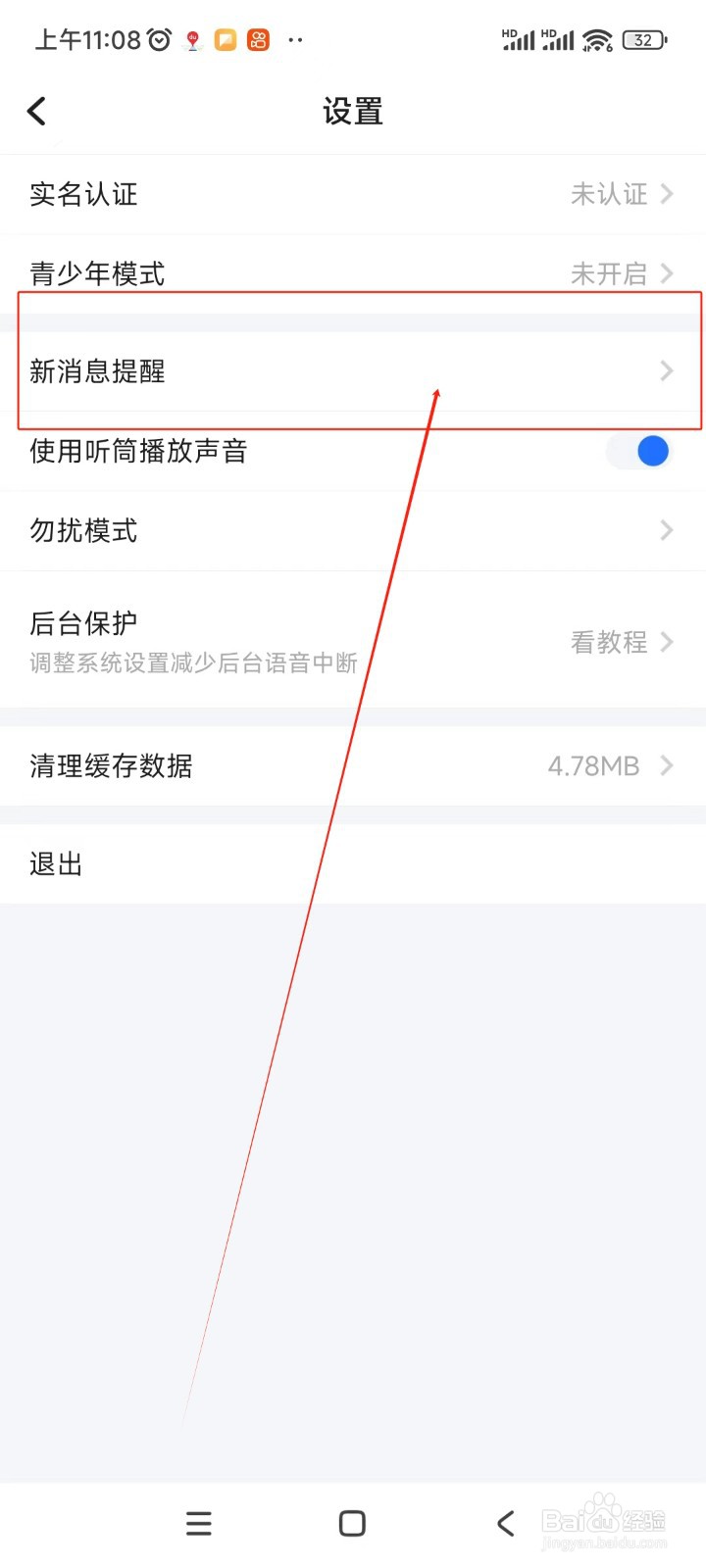Select the 设置 title bar area
706x1568 pixels.
click(352, 111)
